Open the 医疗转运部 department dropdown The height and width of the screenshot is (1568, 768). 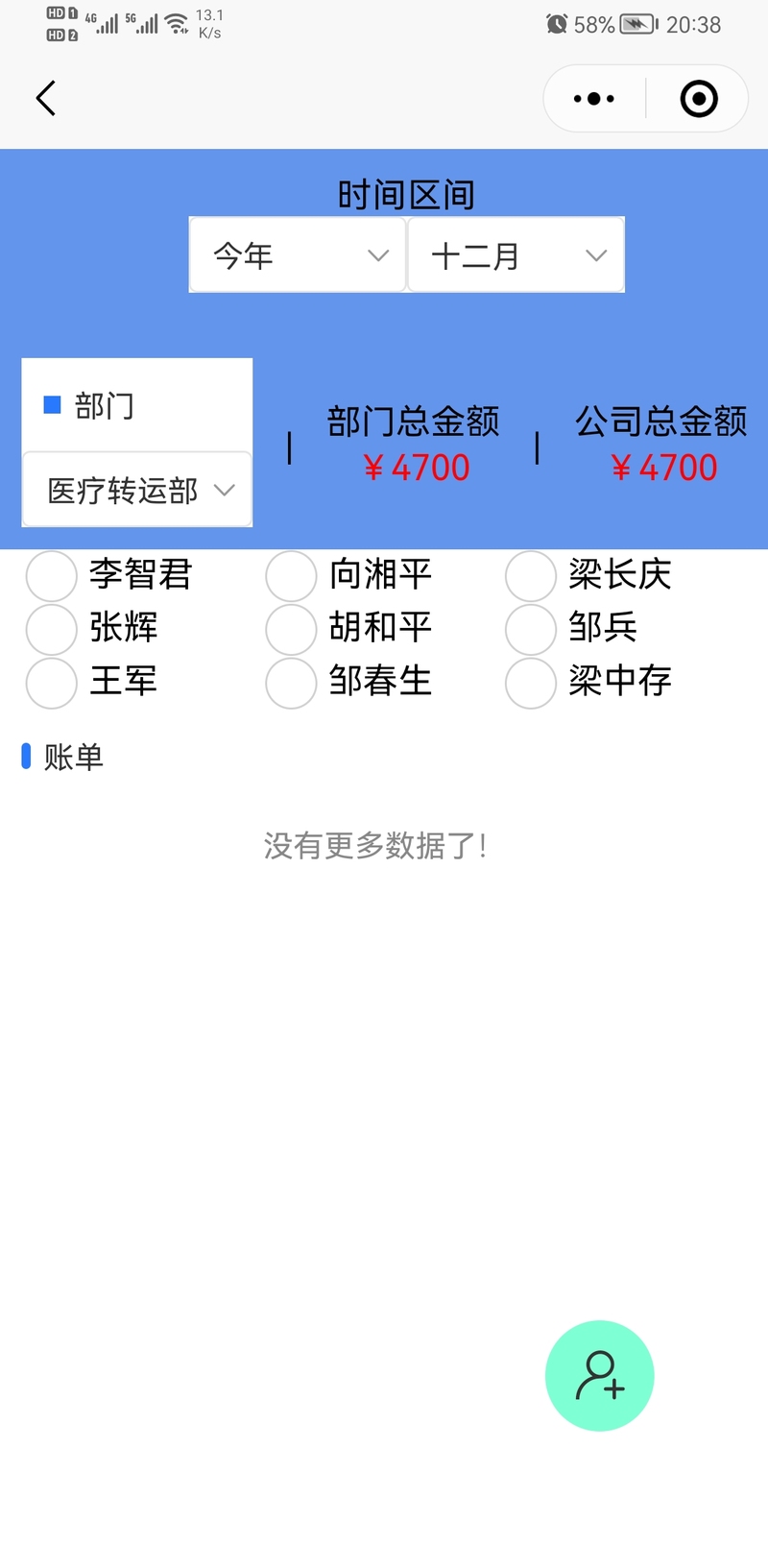(x=137, y=490)
